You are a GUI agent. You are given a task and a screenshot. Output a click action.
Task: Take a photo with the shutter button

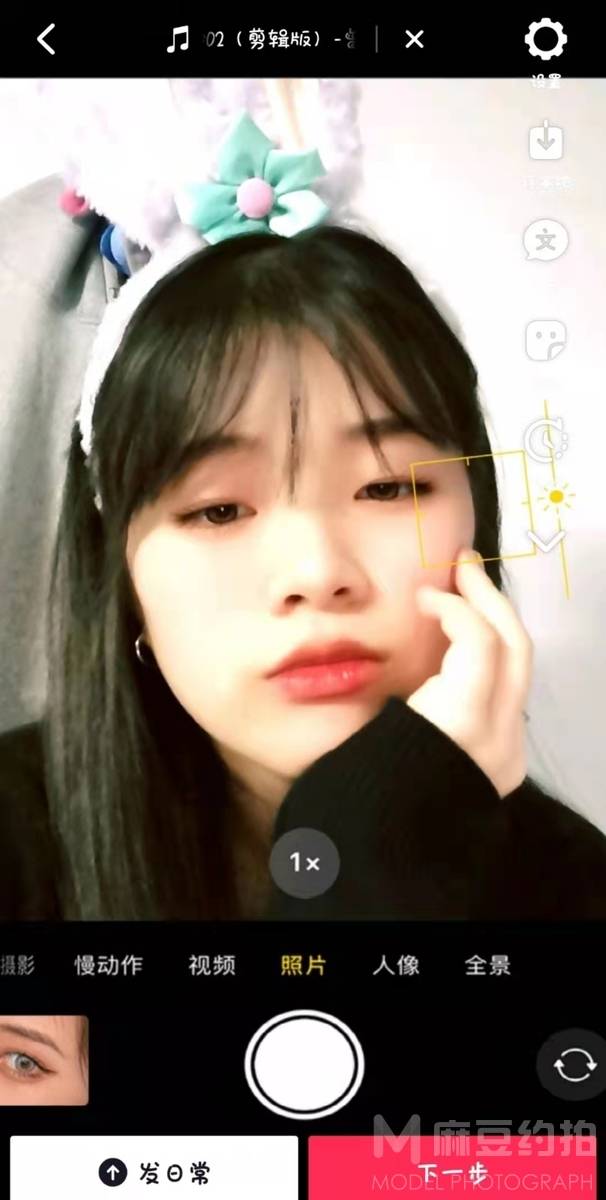[304, 1064]
